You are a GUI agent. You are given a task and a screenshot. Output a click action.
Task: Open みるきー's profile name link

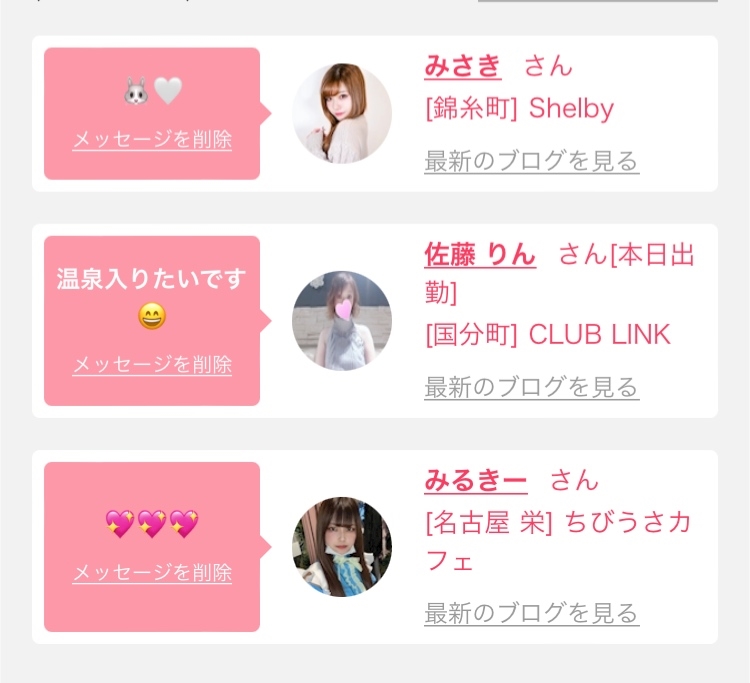coord(475,480)
